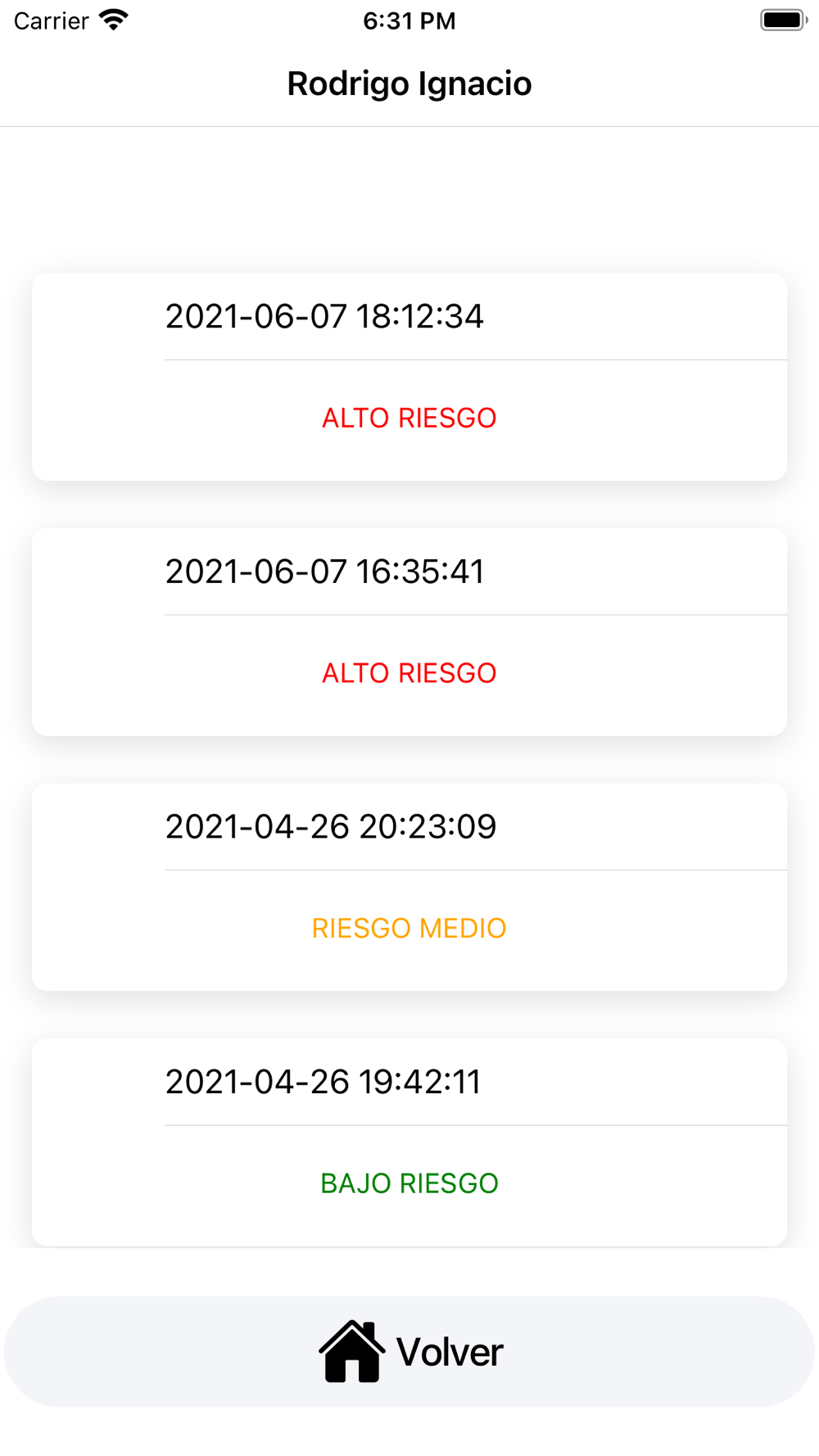
Task: View the 2021-04-26 20:23:09 Riesgo Medio entry
Action: pyautogui.click(x=409, y=887)
